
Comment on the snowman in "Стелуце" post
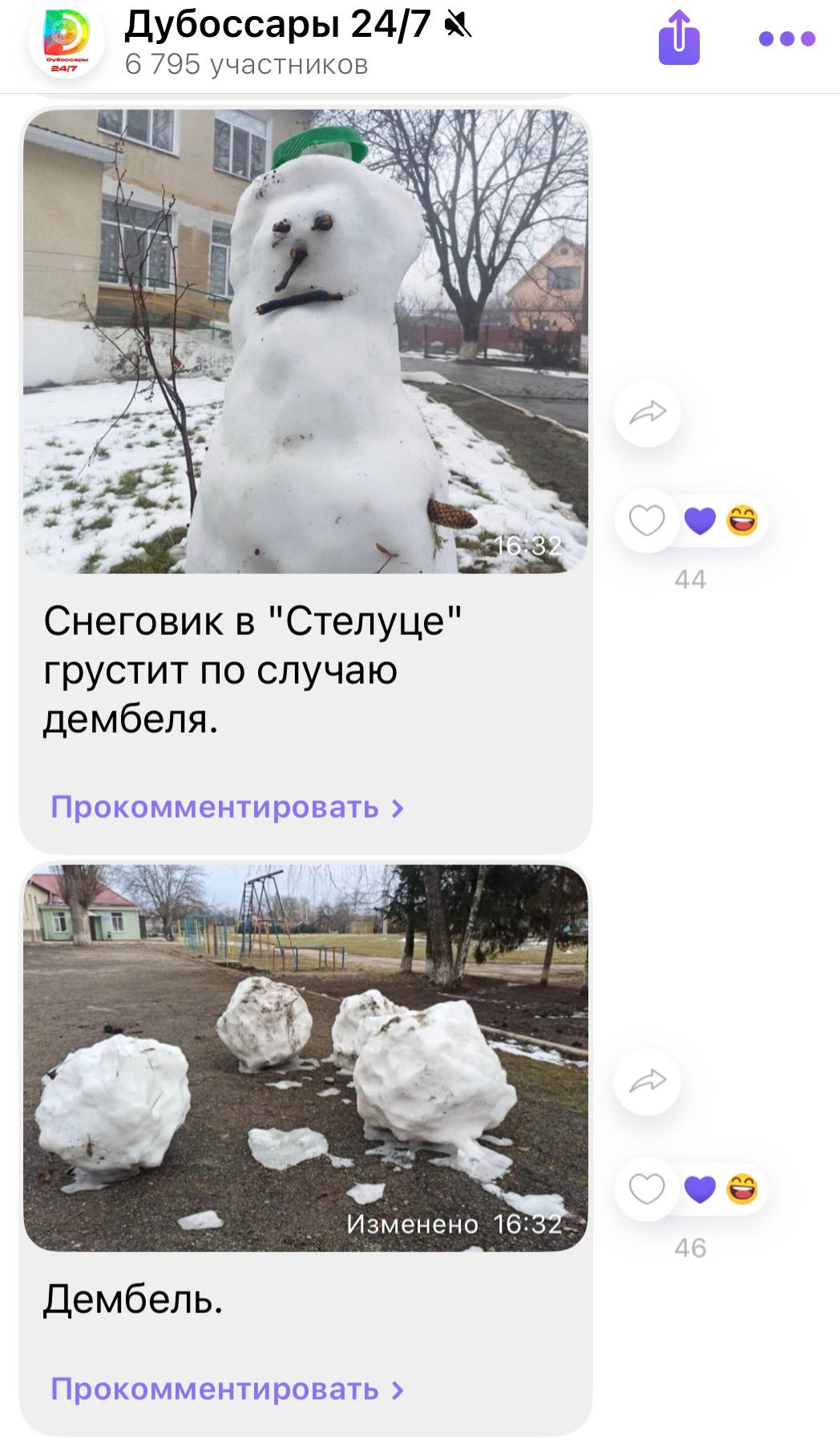coord(227,806)
